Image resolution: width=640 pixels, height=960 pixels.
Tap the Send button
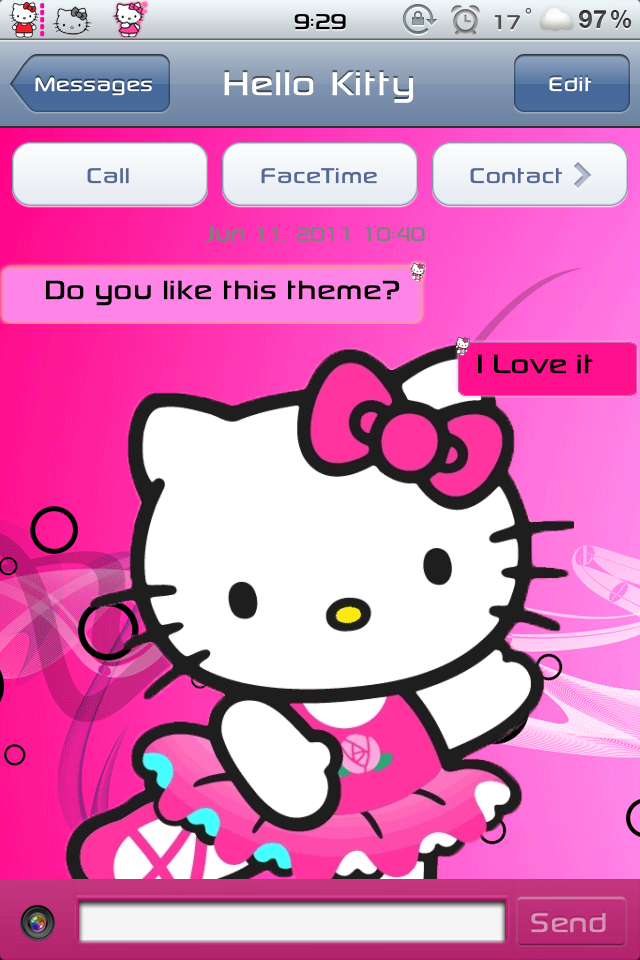(569, 922)
